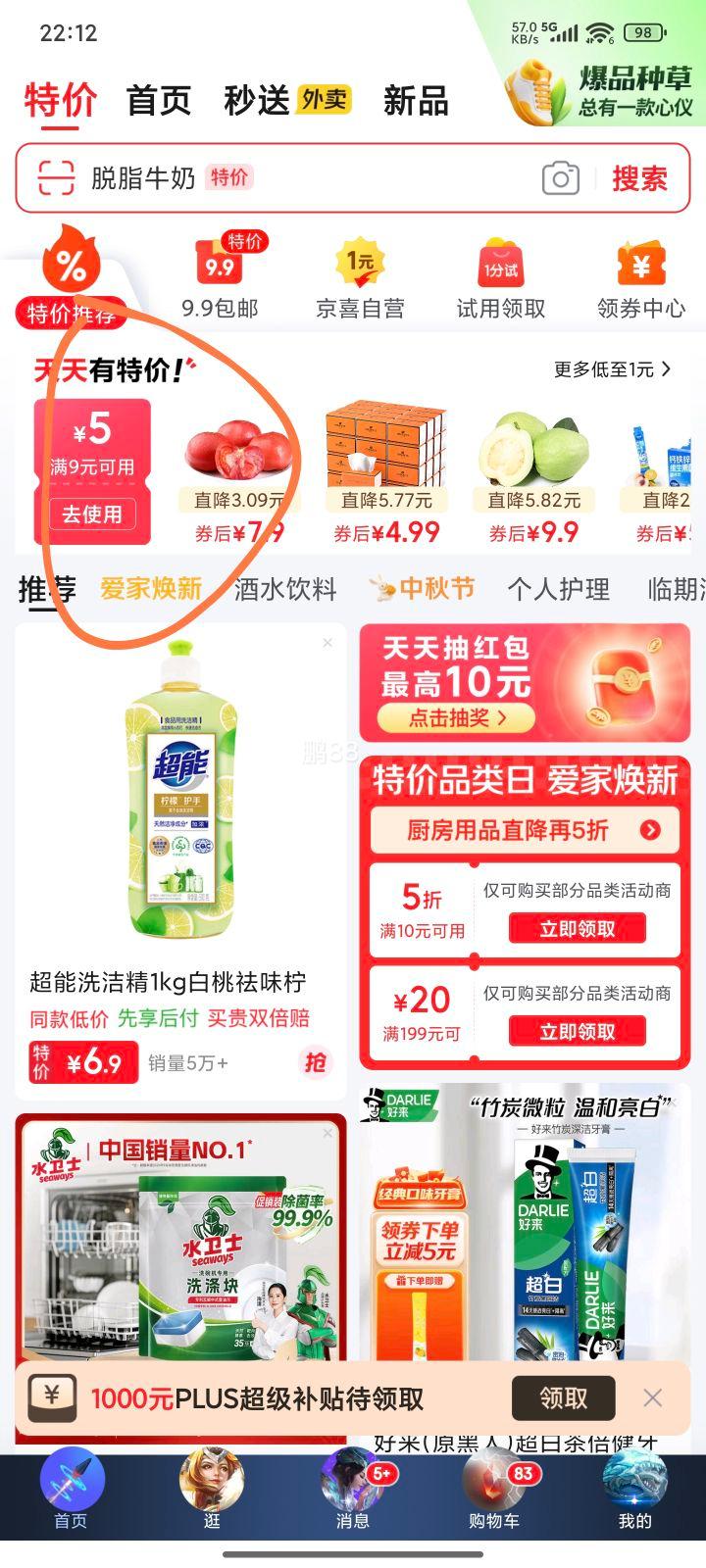Dismiss the 超能洗洁精 card with X

coord(328,643)
